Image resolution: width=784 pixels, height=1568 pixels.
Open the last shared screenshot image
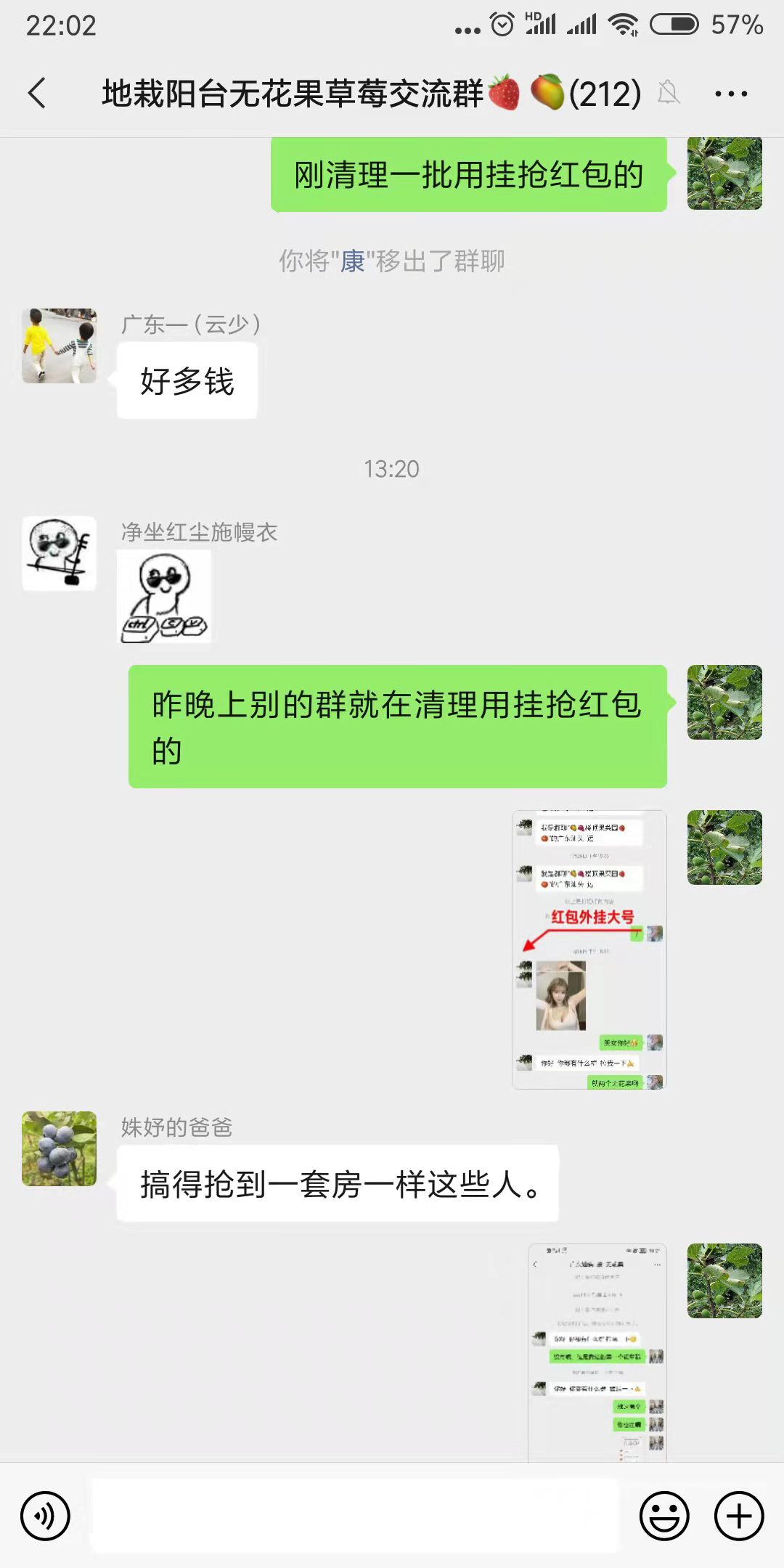(x=597, y=1352)
